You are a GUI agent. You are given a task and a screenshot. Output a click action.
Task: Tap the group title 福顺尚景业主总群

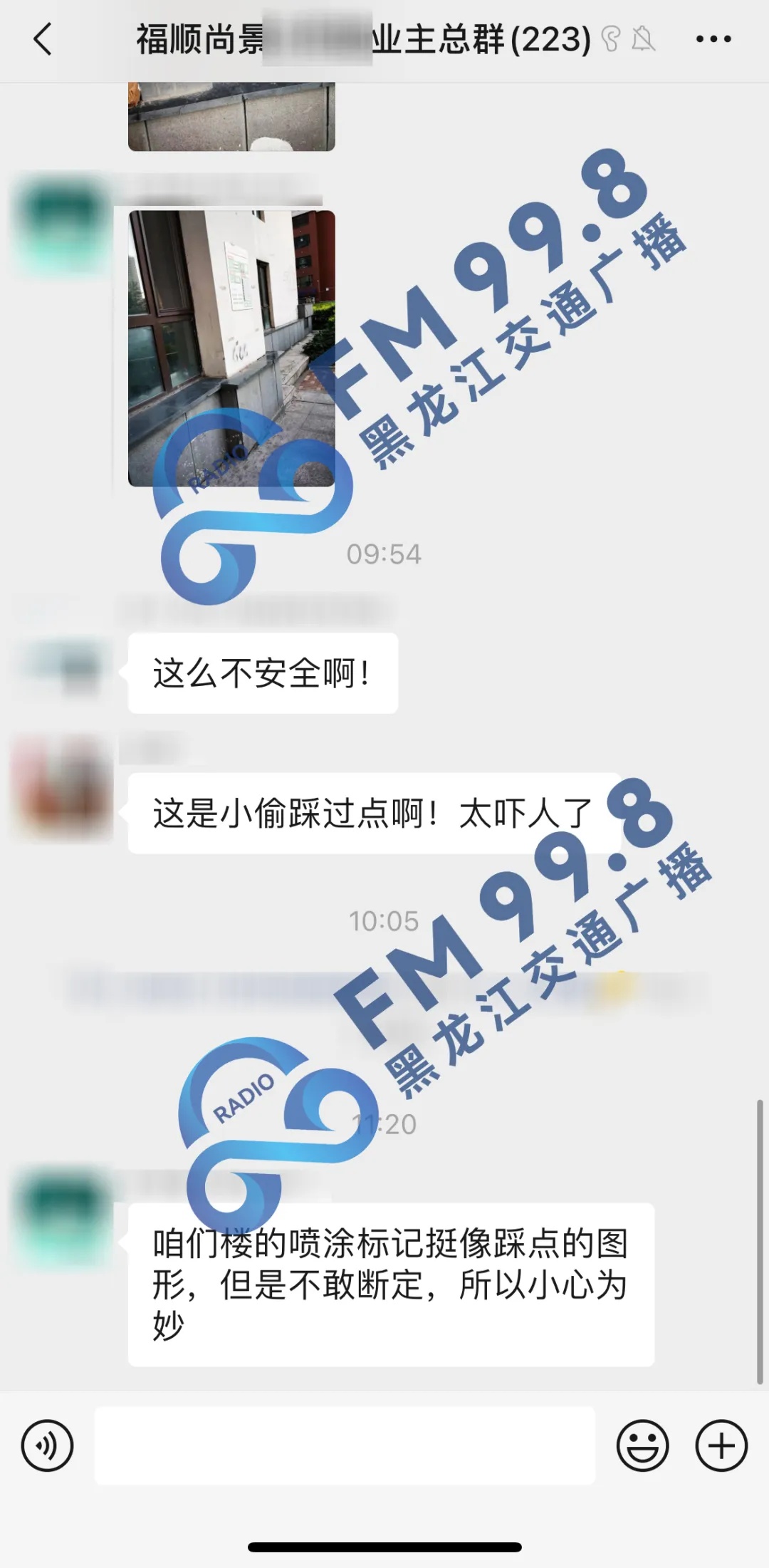[x=360, y=39]
